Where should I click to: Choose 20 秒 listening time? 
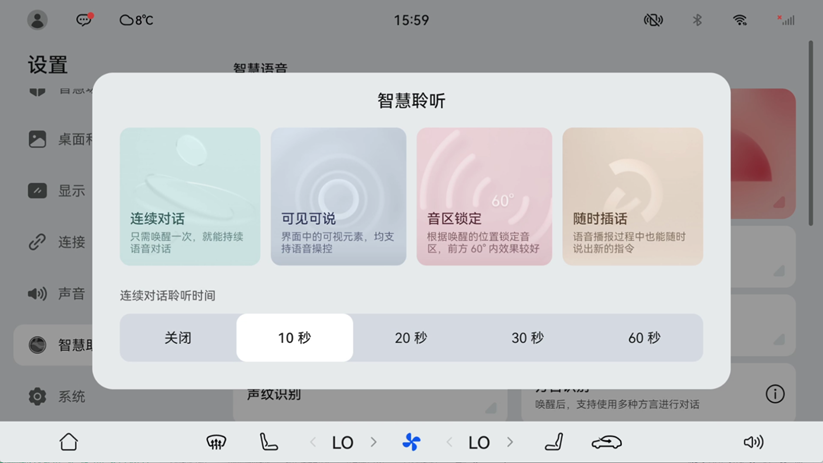(x=411, y=338)
